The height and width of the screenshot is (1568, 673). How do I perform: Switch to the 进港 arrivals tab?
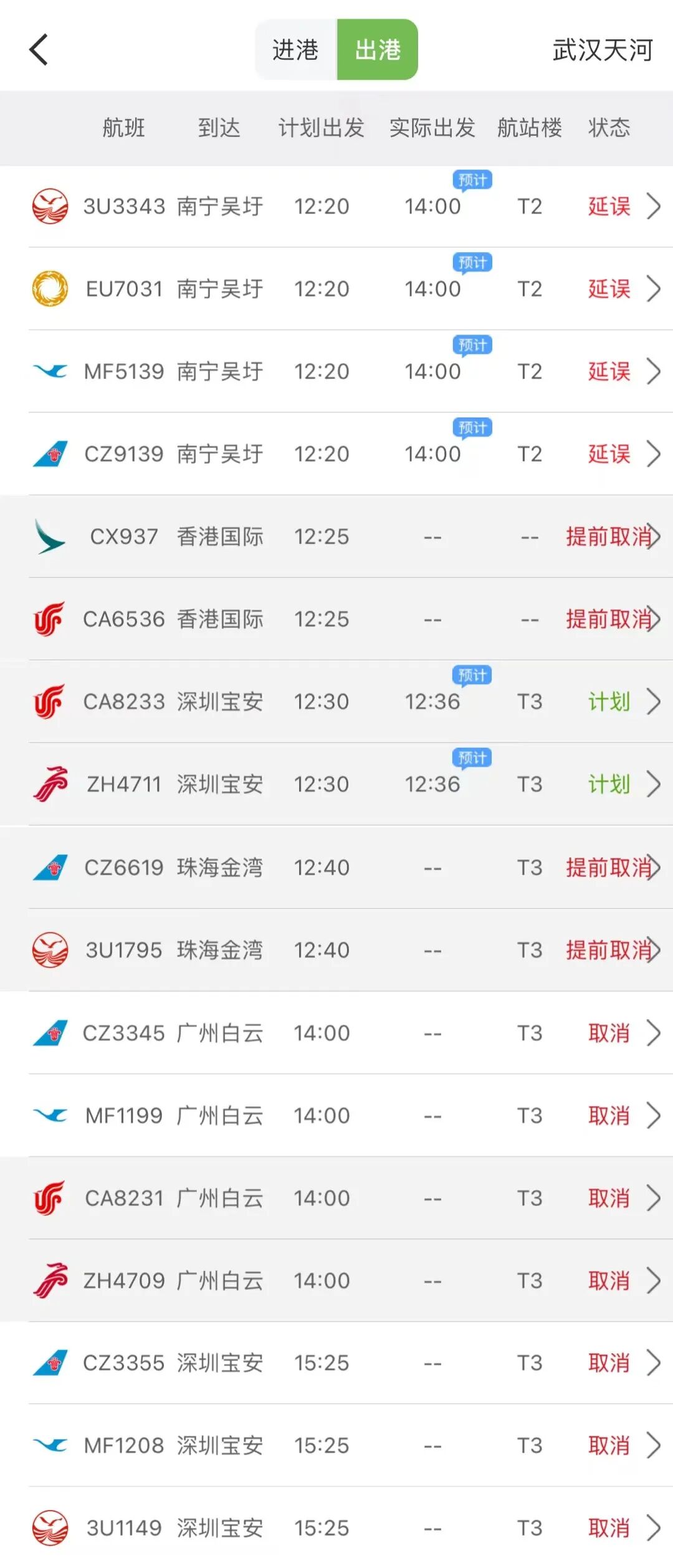[x=296, y=50]
